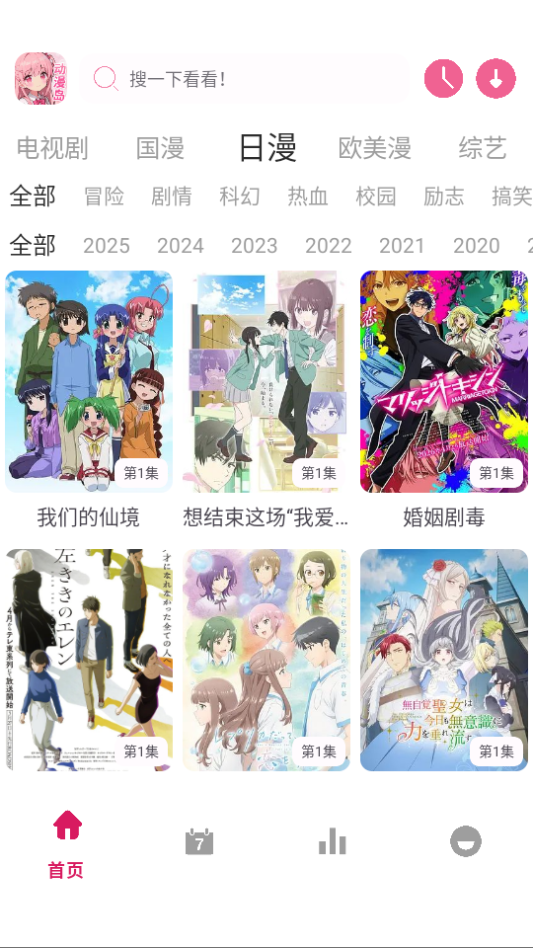Viewport: 533px width, 948px height.
Task: Switch to the 电视剧 tab
Action: pyautogui.click(x=53, y=148)
